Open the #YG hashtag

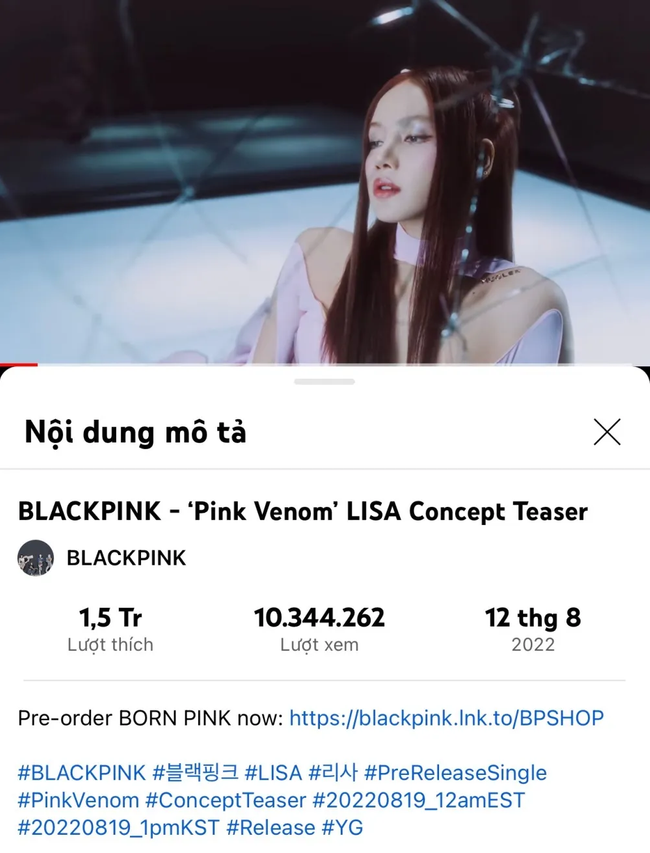342,827
